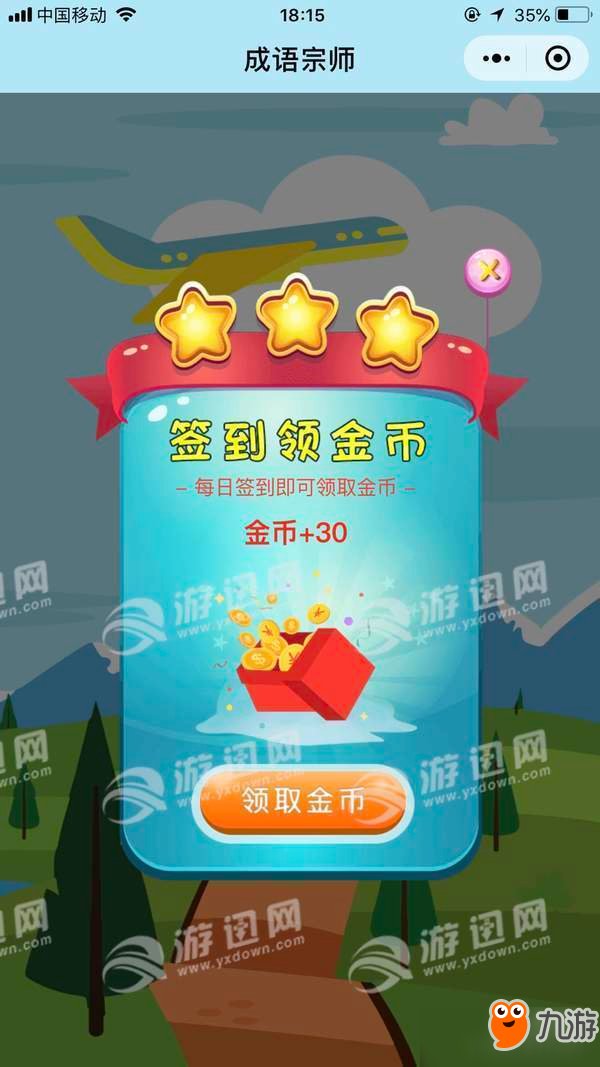Screen dimensions: 600x1067
Task: Open the mini program overflow menu
Action: (x=496, y=59)
